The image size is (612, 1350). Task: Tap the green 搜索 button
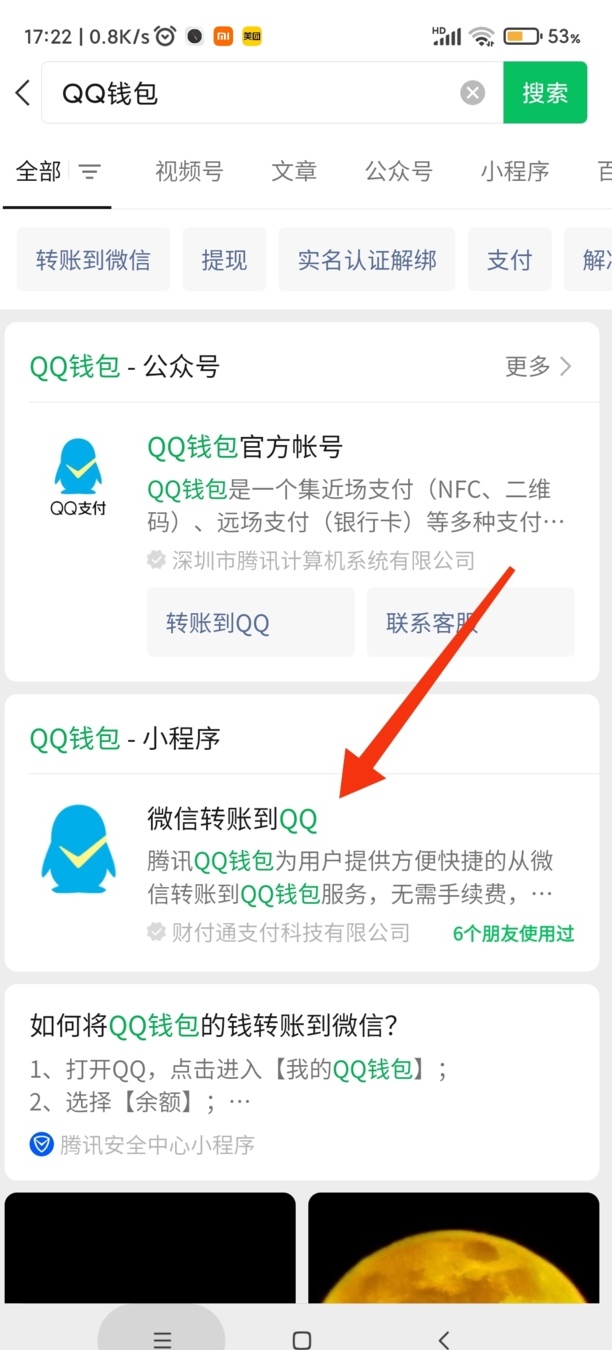pyautogui.click(x=544, y=93)
